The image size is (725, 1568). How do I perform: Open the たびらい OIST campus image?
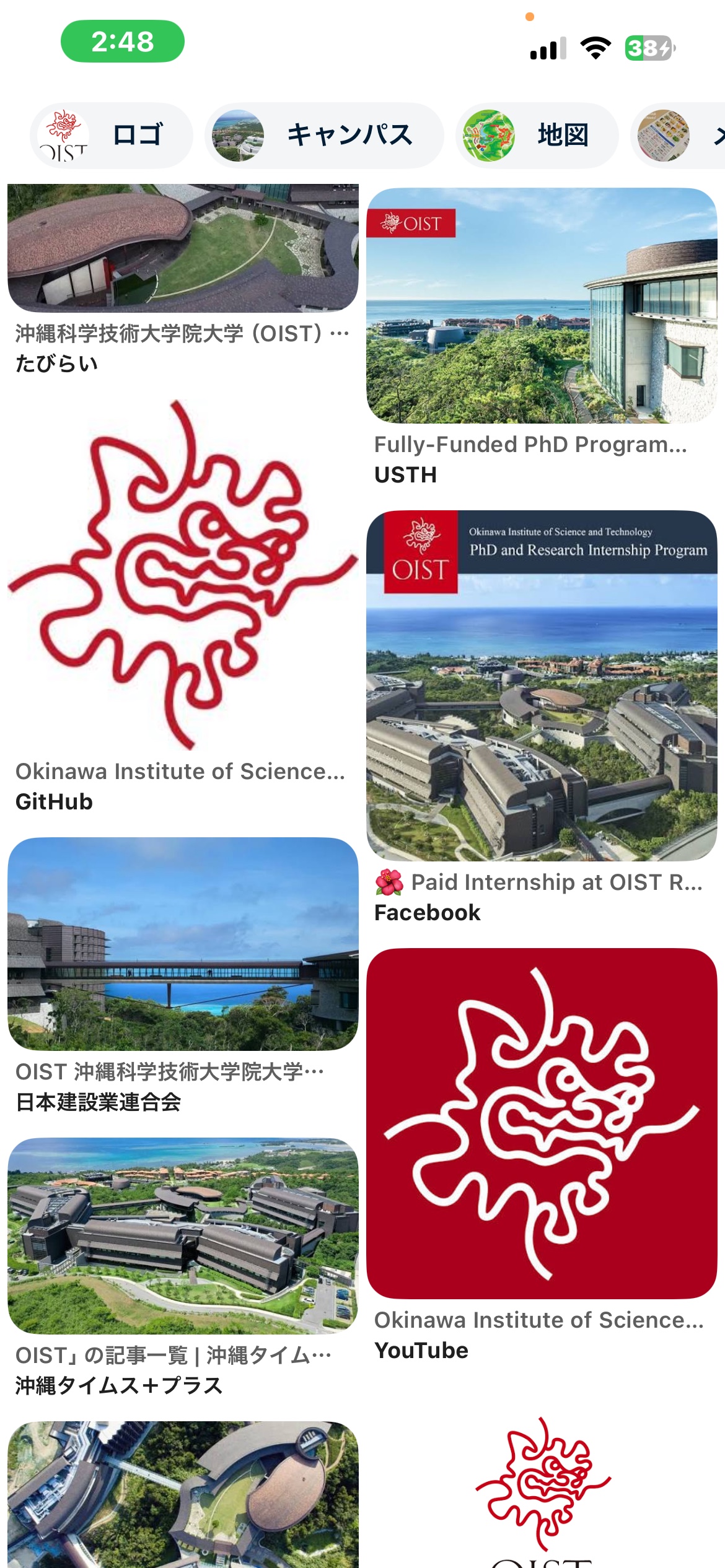click(183, 249)
